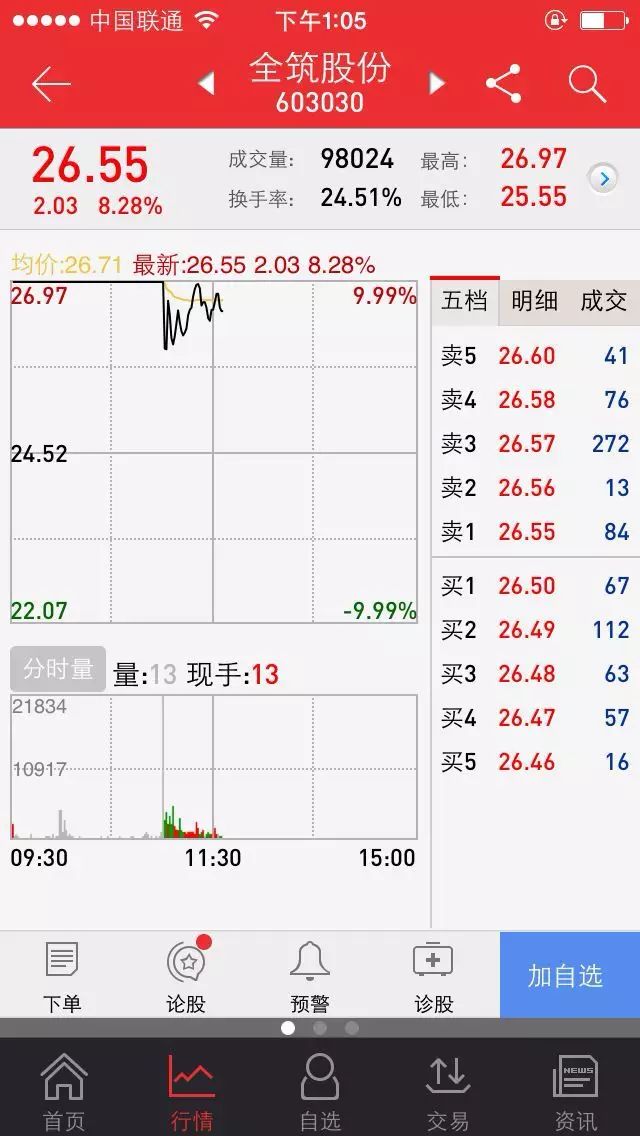This screenshot has width=640, height=1136.
Task: Open 诊股 stock diagnosis
Action: tap(433, 977)
